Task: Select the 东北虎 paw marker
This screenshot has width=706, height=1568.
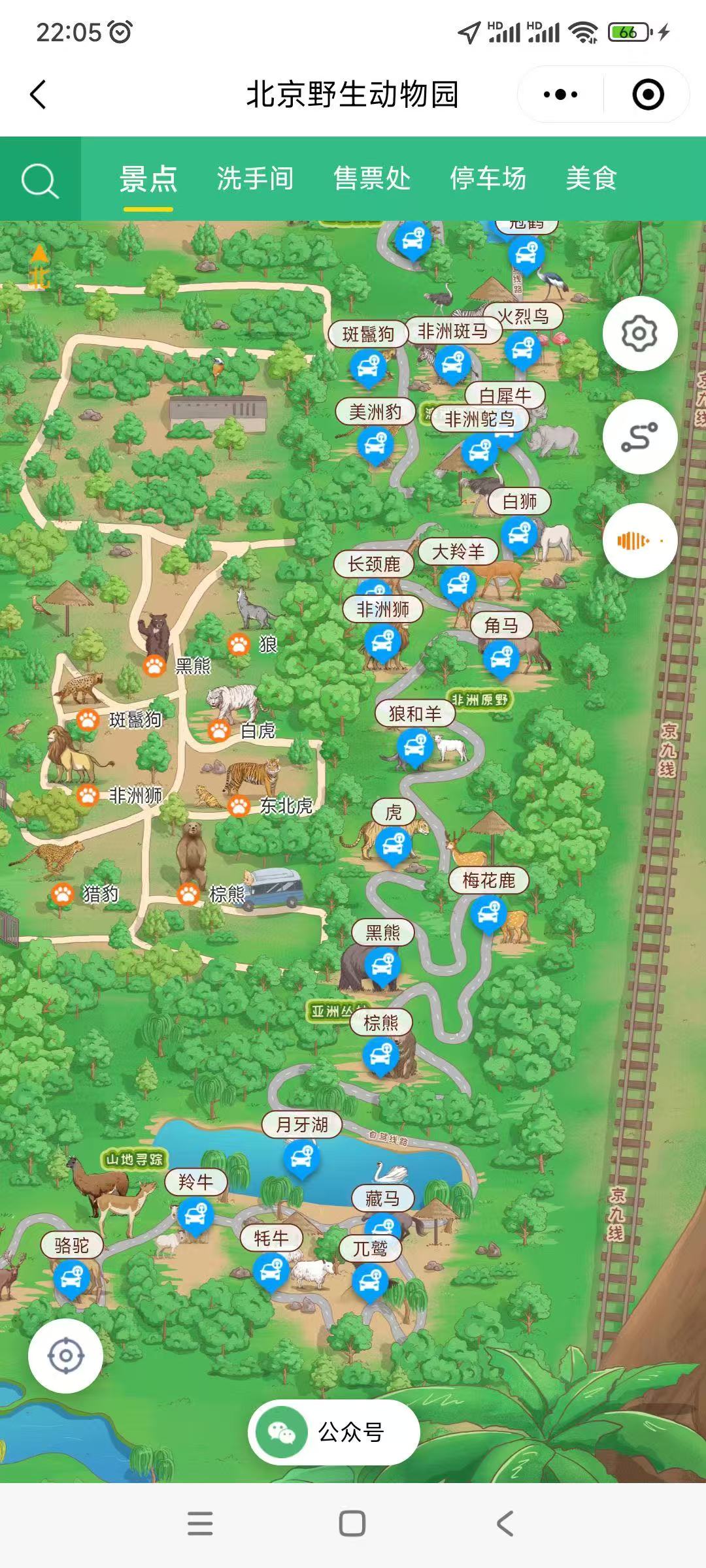Action: 239,806
